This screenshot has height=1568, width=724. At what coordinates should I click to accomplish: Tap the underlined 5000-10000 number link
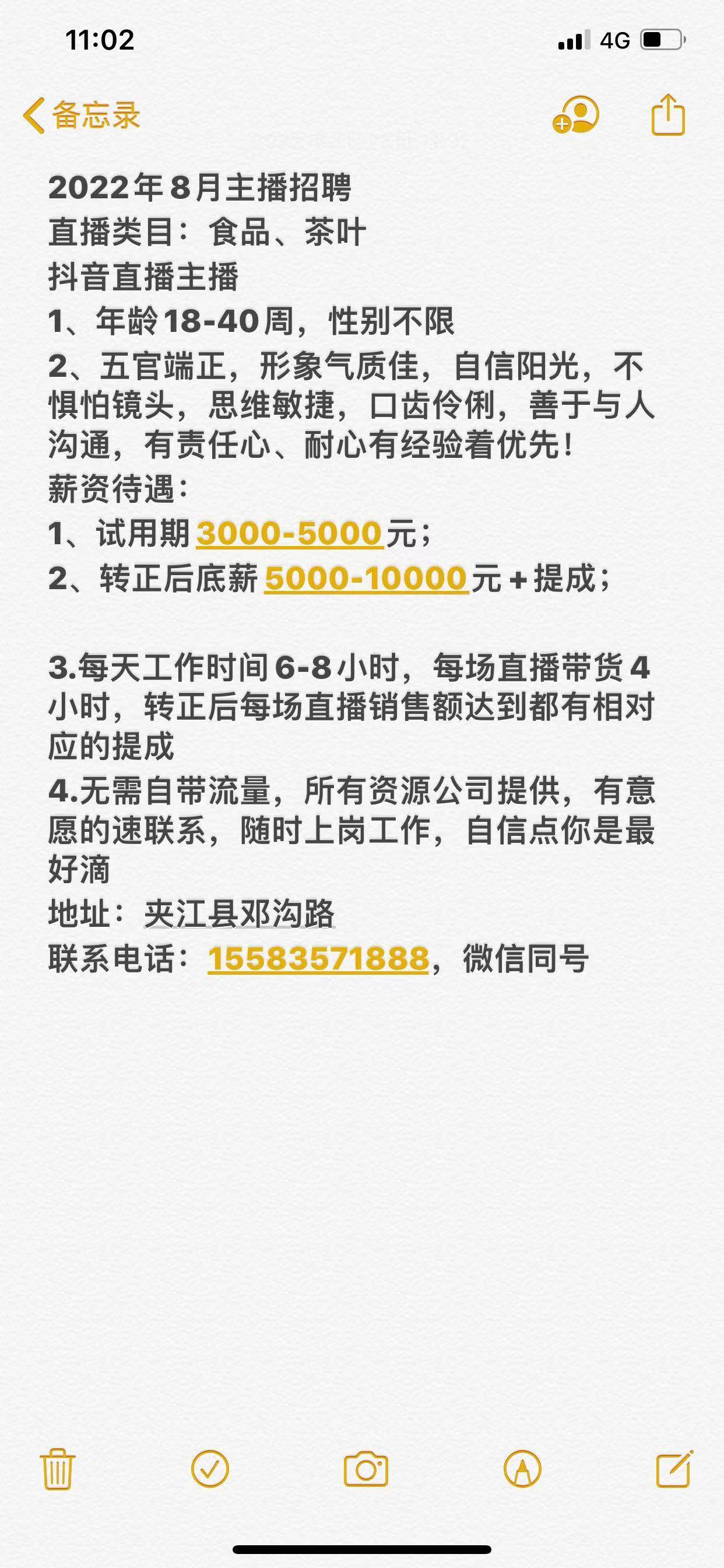pos(365,578)
